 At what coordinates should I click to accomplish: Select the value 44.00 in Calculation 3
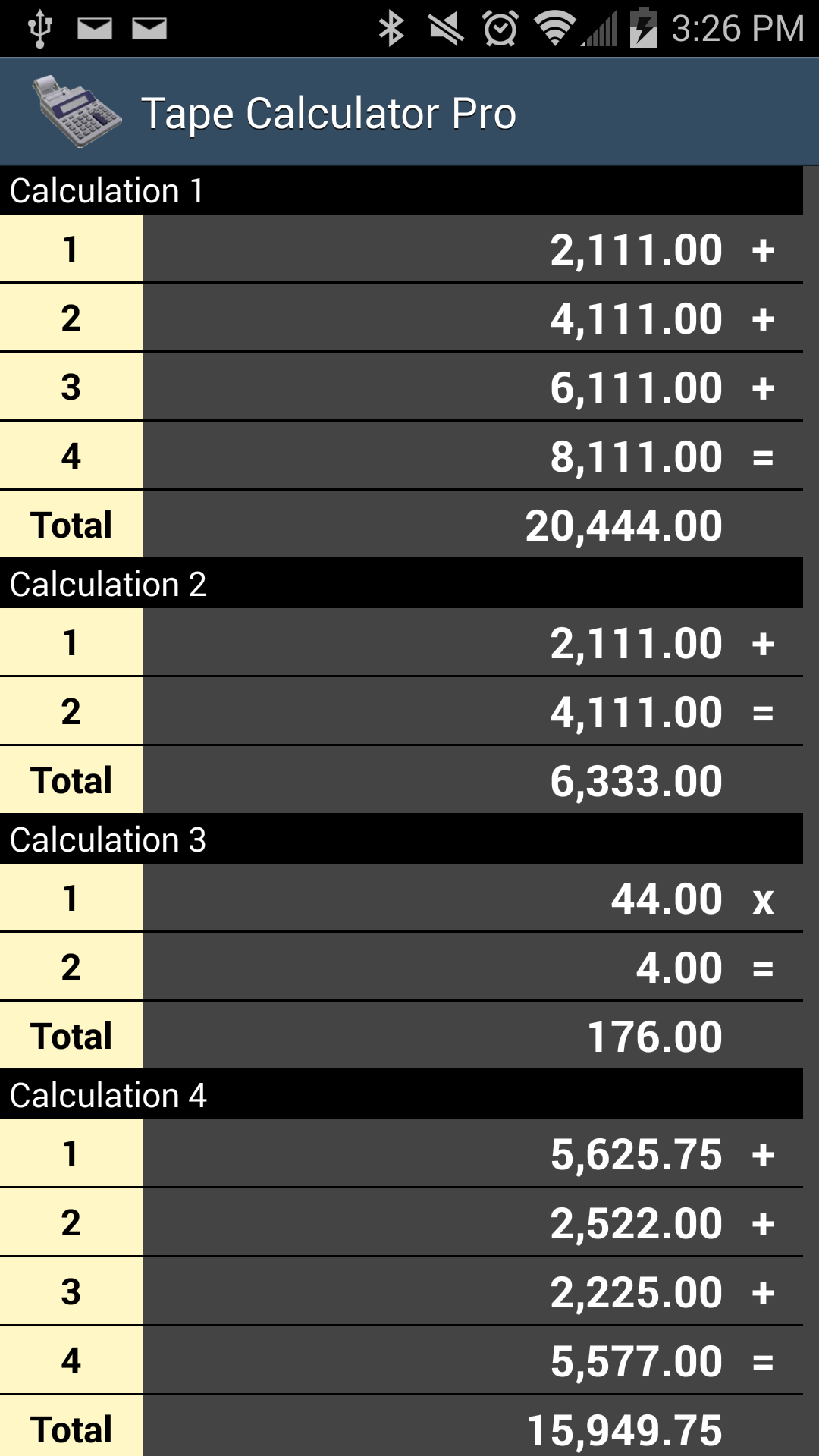click(666, 898)
